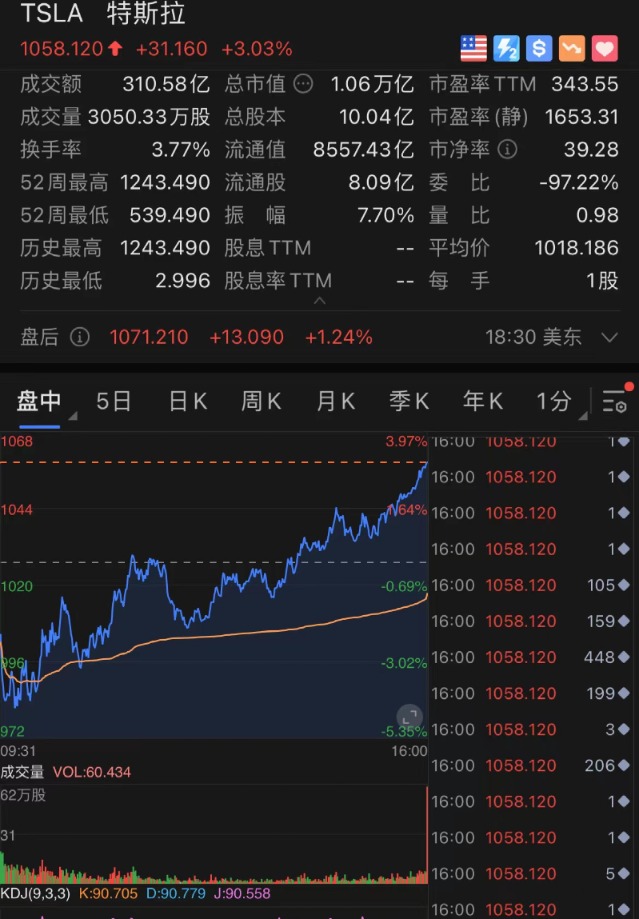This screenshot has height=919, width=639.
Task: Tap the blue dollar sign icon
Action: [x=540, y=48]
